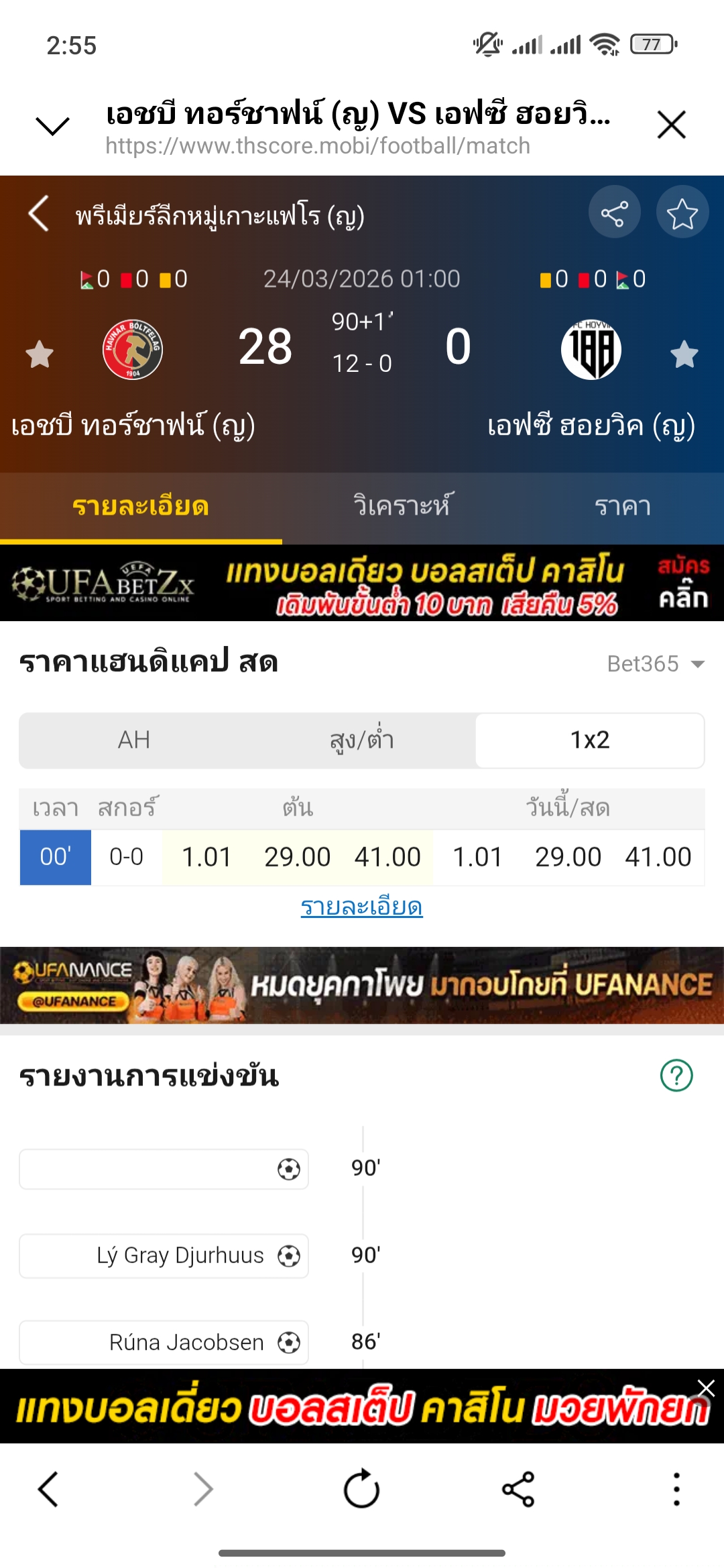
Task: Select the 1x2 odds segment
Action: click(x=590, y=740)
